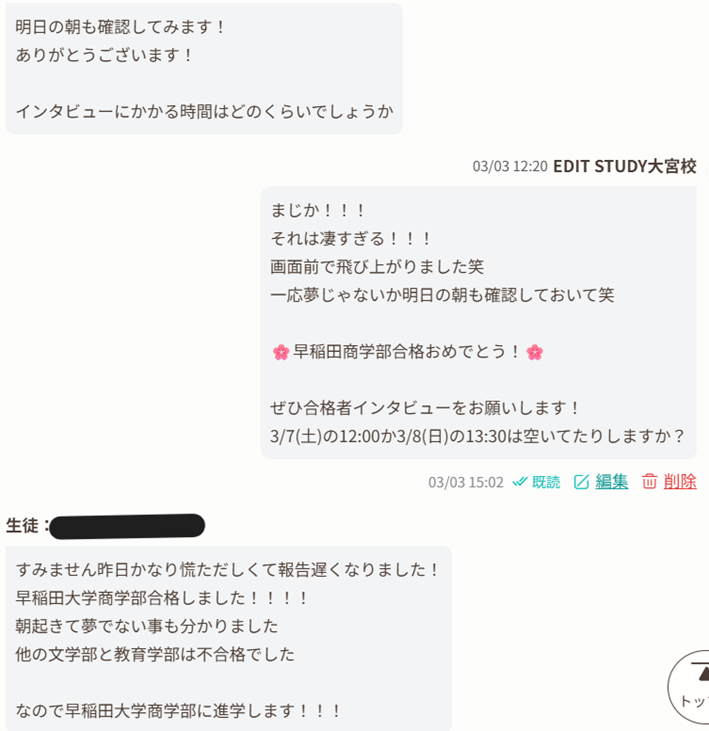The image size is (709, 731).
Task: Jump back to top with the トップ button
Action: 692,689
